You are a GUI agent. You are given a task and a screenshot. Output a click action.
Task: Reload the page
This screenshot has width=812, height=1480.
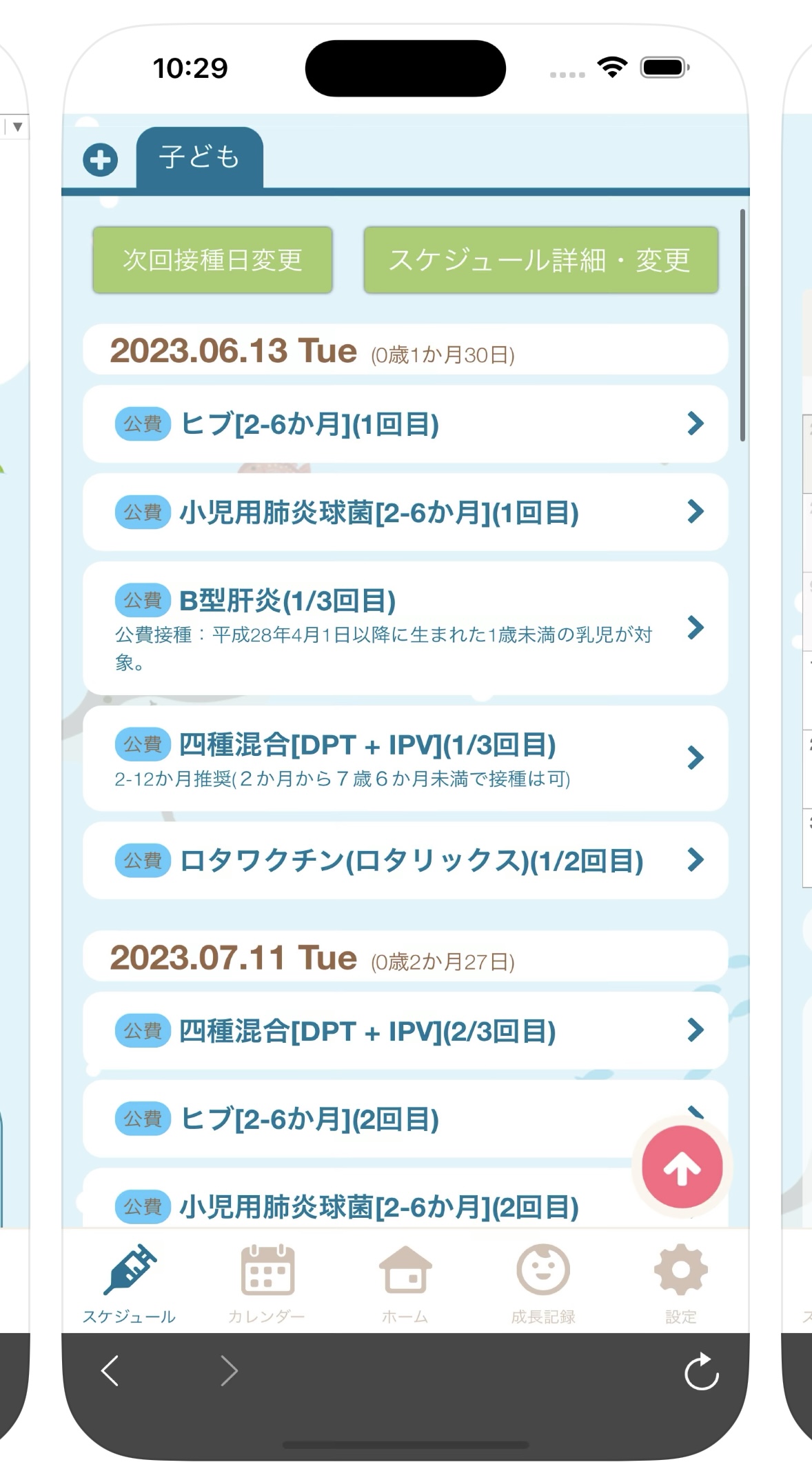701,1371
